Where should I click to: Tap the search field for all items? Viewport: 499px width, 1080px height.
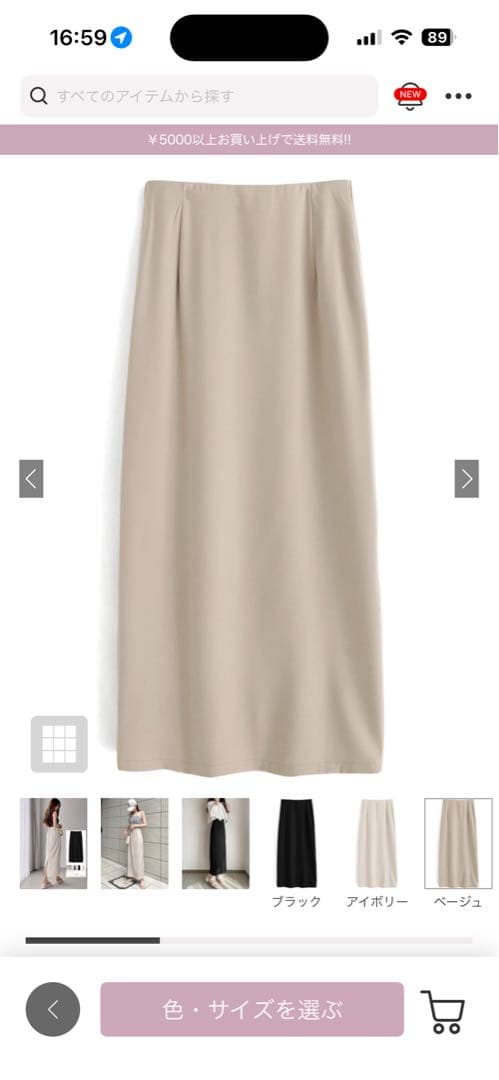(x=199, y=96)
